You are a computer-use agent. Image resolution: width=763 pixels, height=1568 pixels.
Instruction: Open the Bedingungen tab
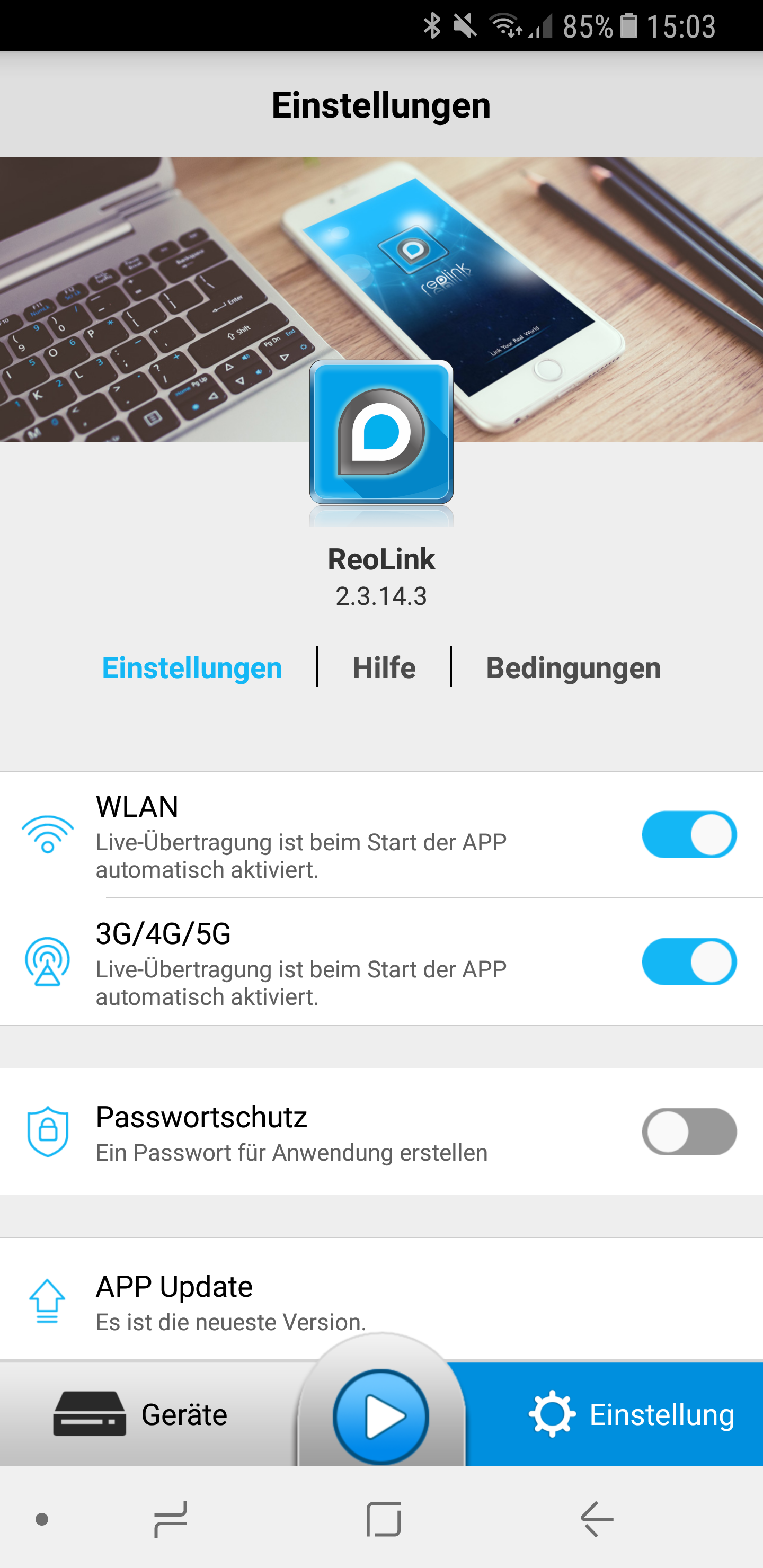coord(572,668)
